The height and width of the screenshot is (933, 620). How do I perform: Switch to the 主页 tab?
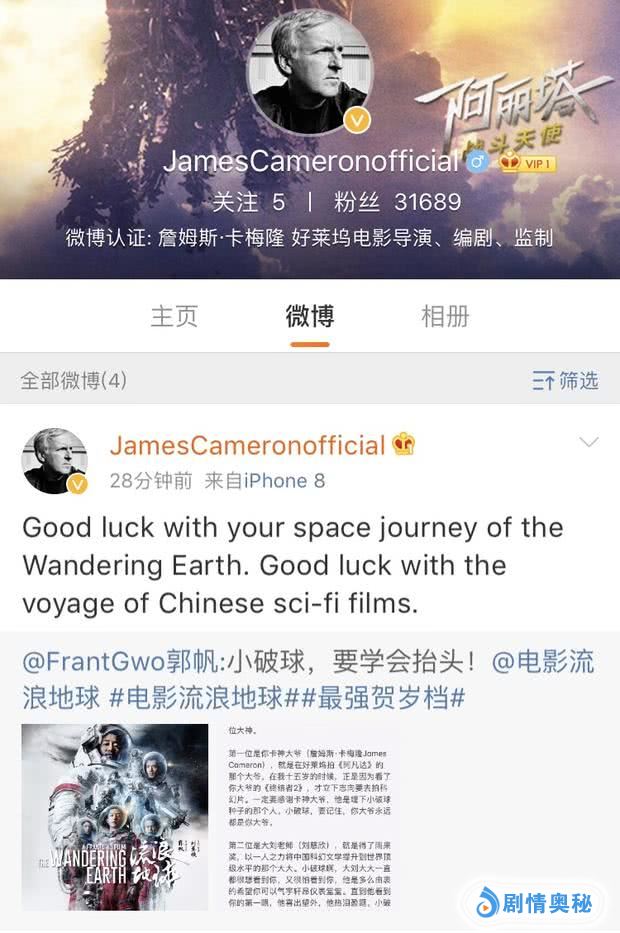174,317
